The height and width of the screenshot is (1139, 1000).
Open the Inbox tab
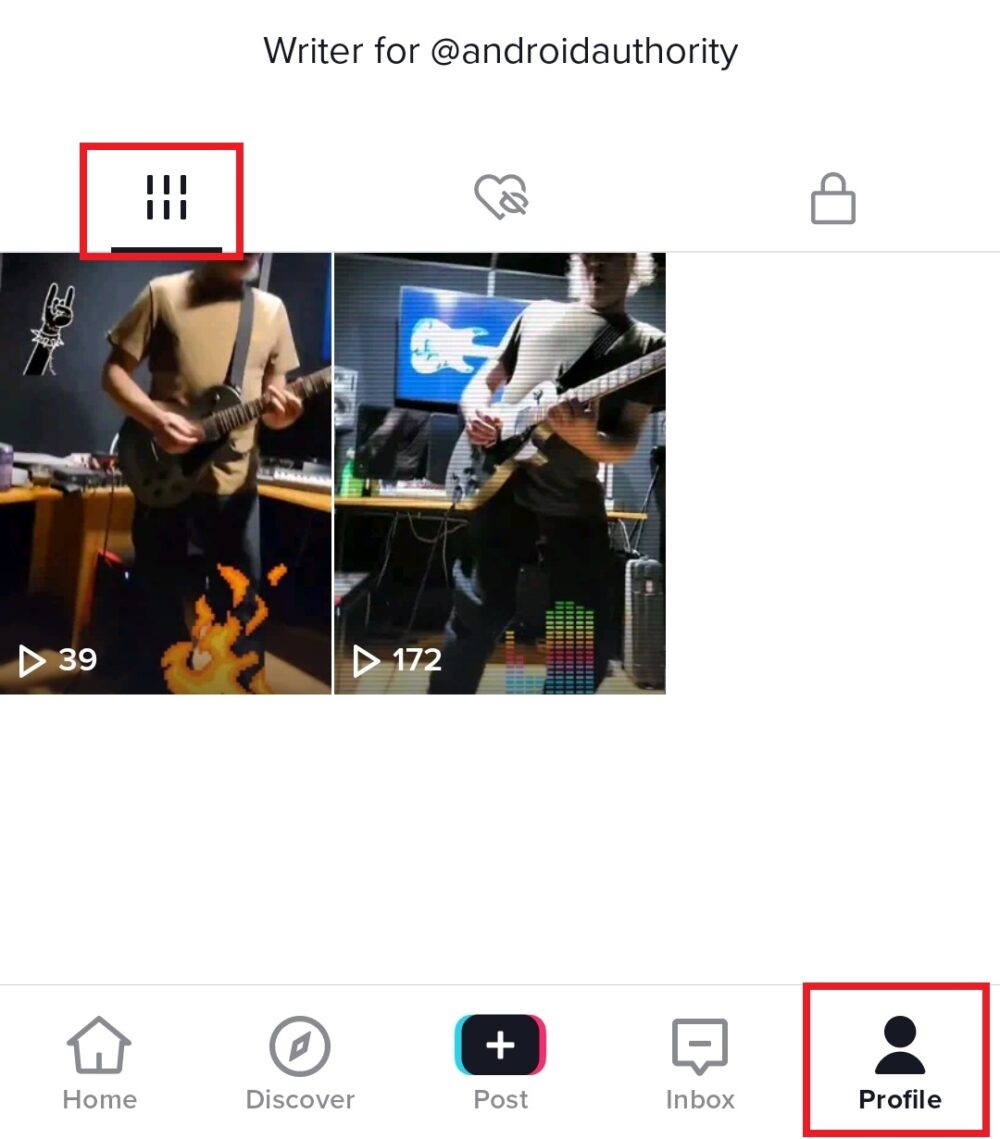coord(700,1063)
